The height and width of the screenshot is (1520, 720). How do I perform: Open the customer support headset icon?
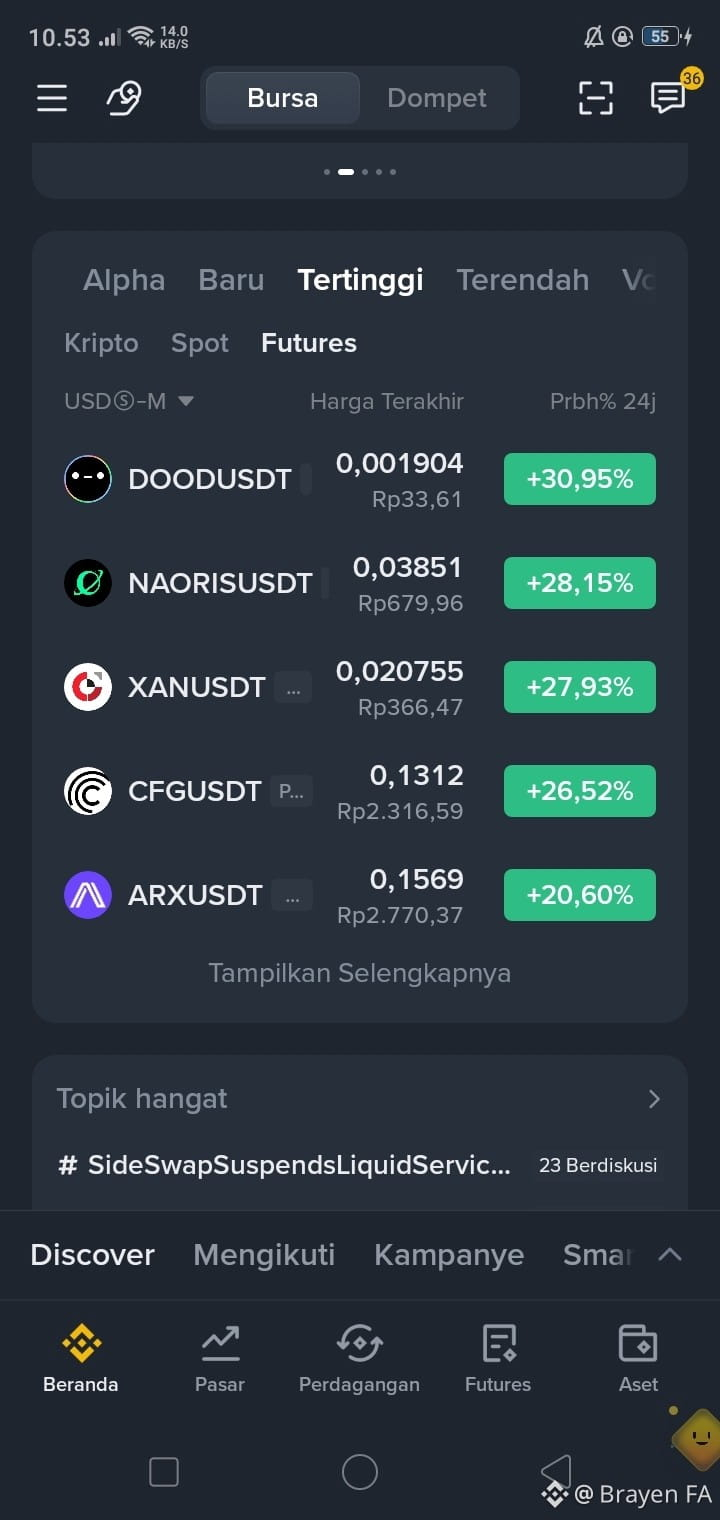point(124,98)
